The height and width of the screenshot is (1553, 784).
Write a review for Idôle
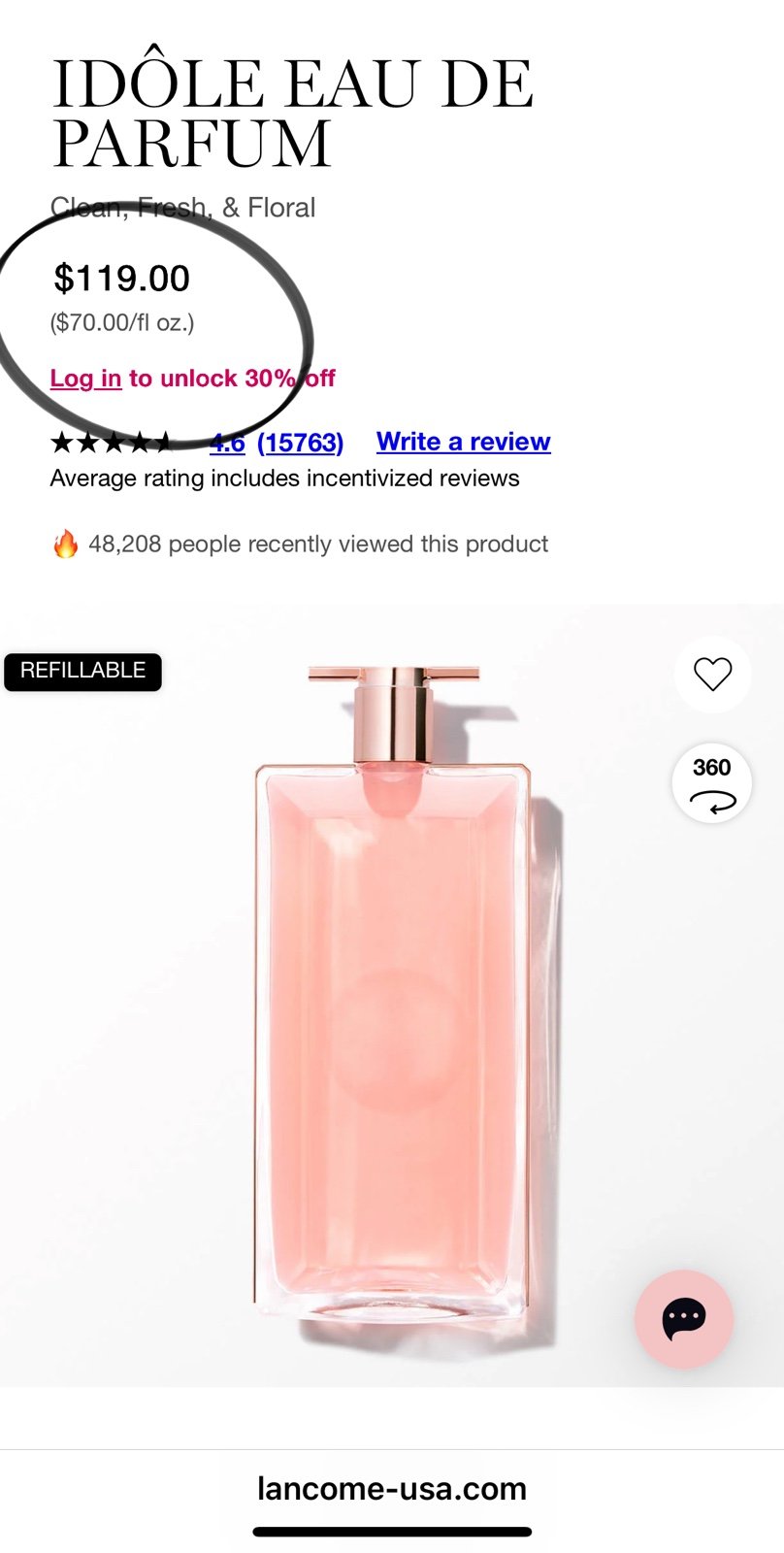[463, 442]
